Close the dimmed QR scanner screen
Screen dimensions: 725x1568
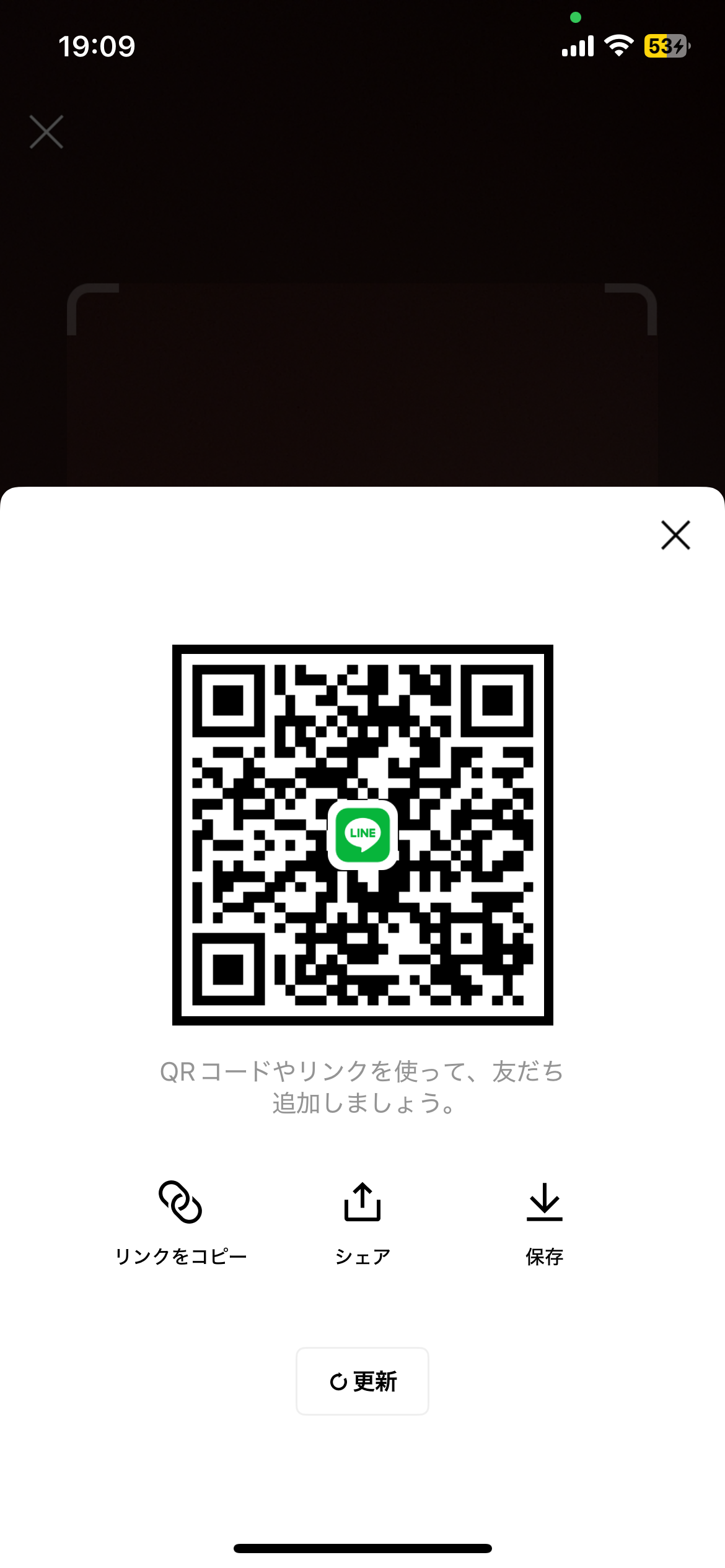click(46, 132)
